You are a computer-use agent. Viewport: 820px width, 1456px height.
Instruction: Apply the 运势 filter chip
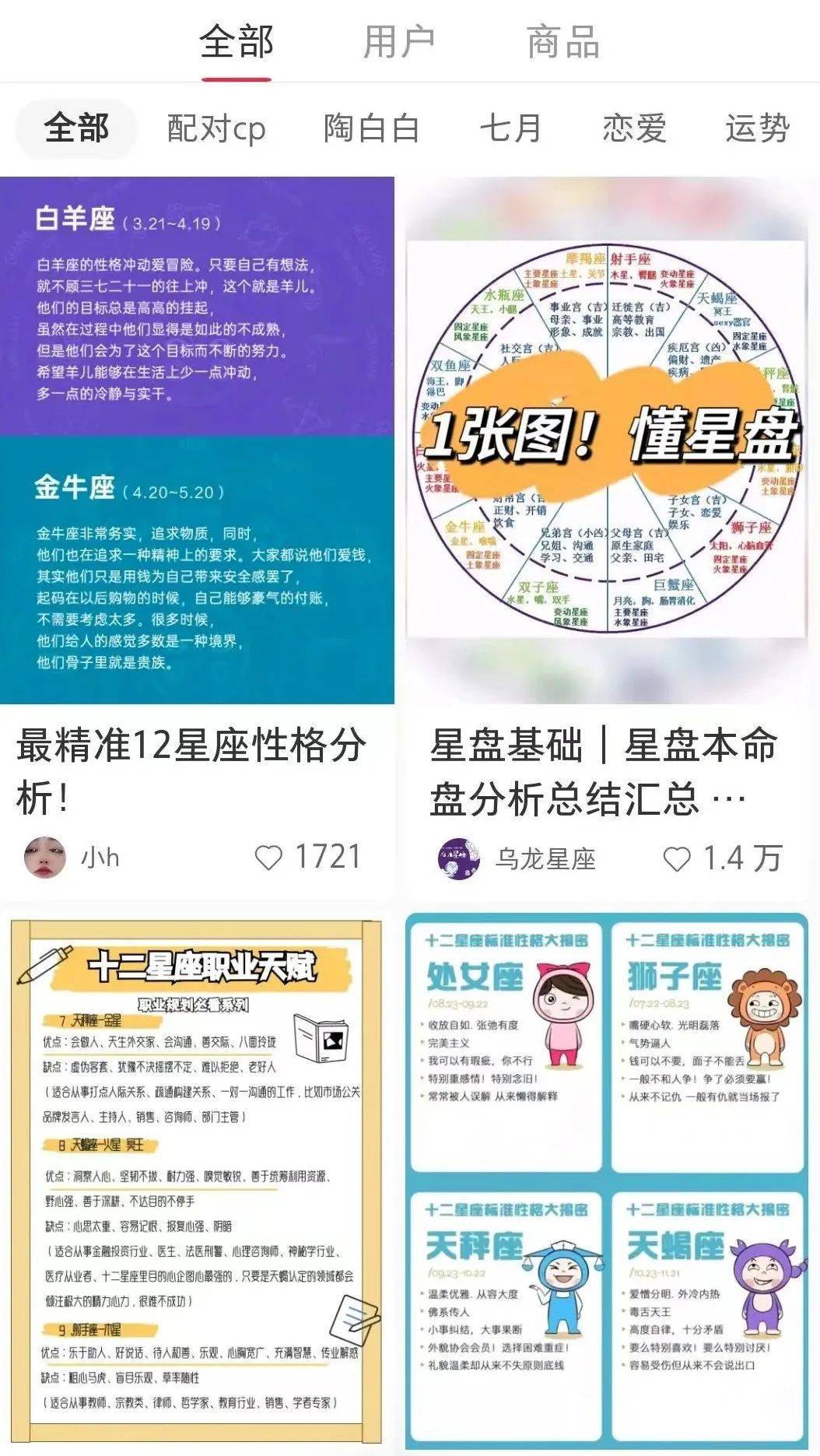click(757, 128)
